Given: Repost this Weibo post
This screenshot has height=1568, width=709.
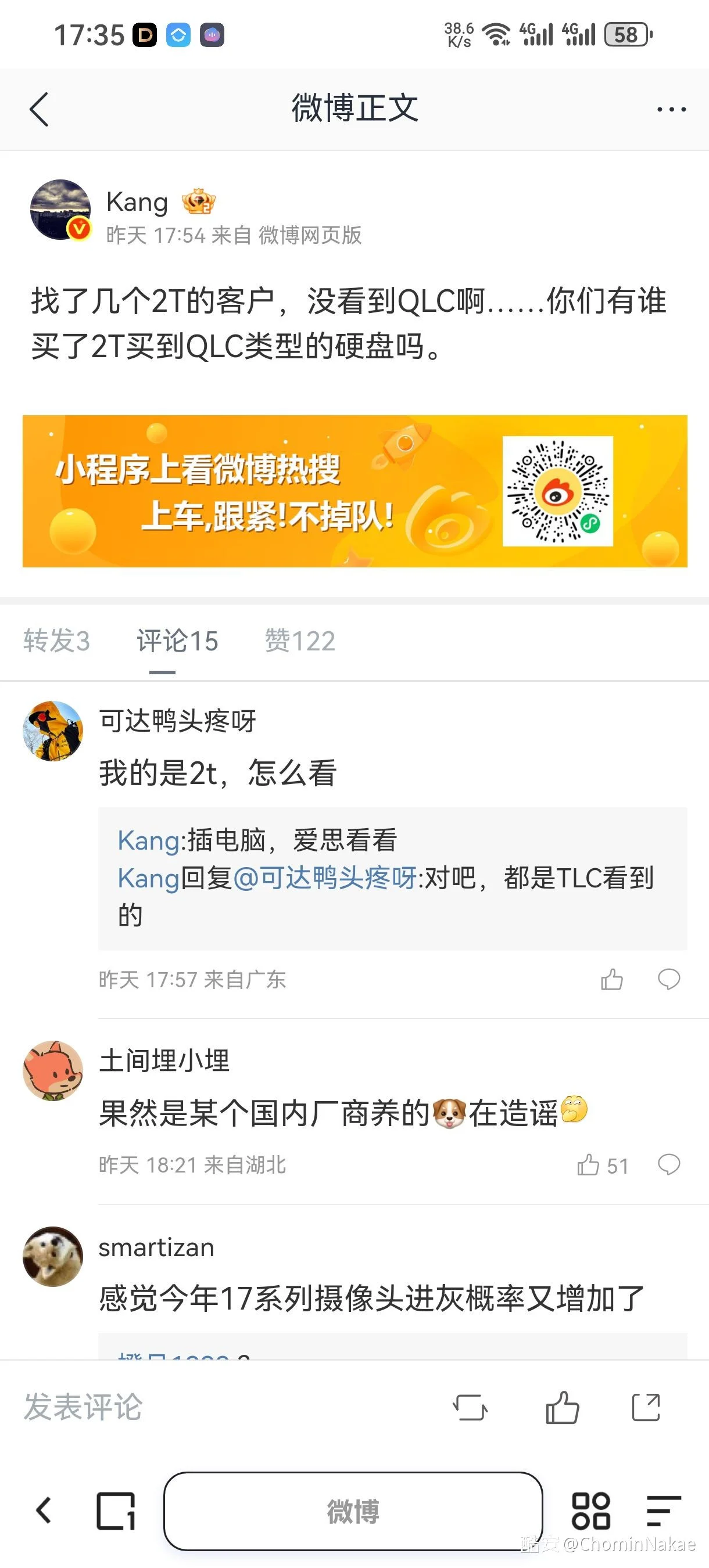Looking at the screenshot, I should pyautogui.click(x=470, y=1407).
